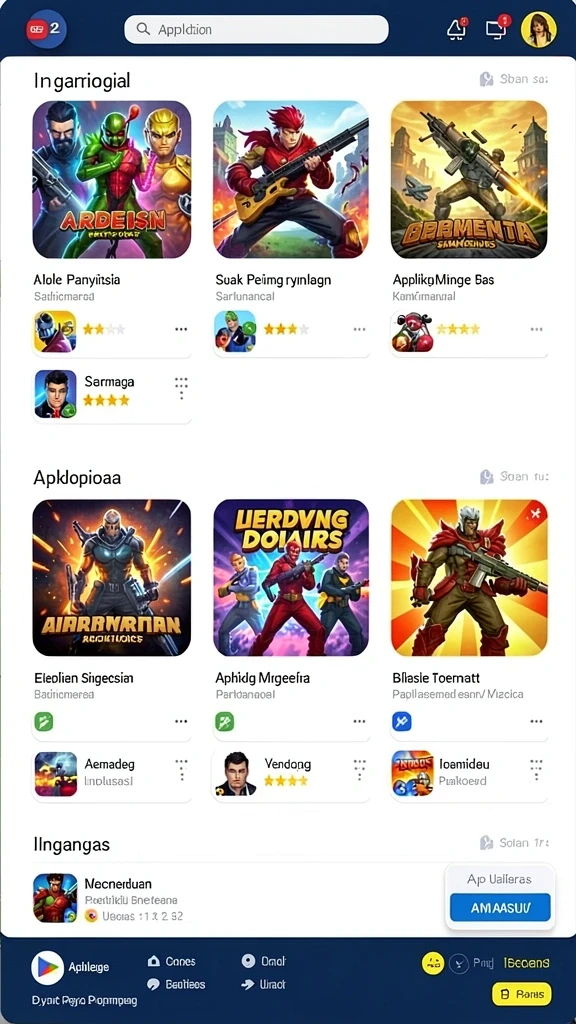Close the Blasle Toematt tile
The height and width of the screenshot is (1024, 576).
tap(535, 514)
